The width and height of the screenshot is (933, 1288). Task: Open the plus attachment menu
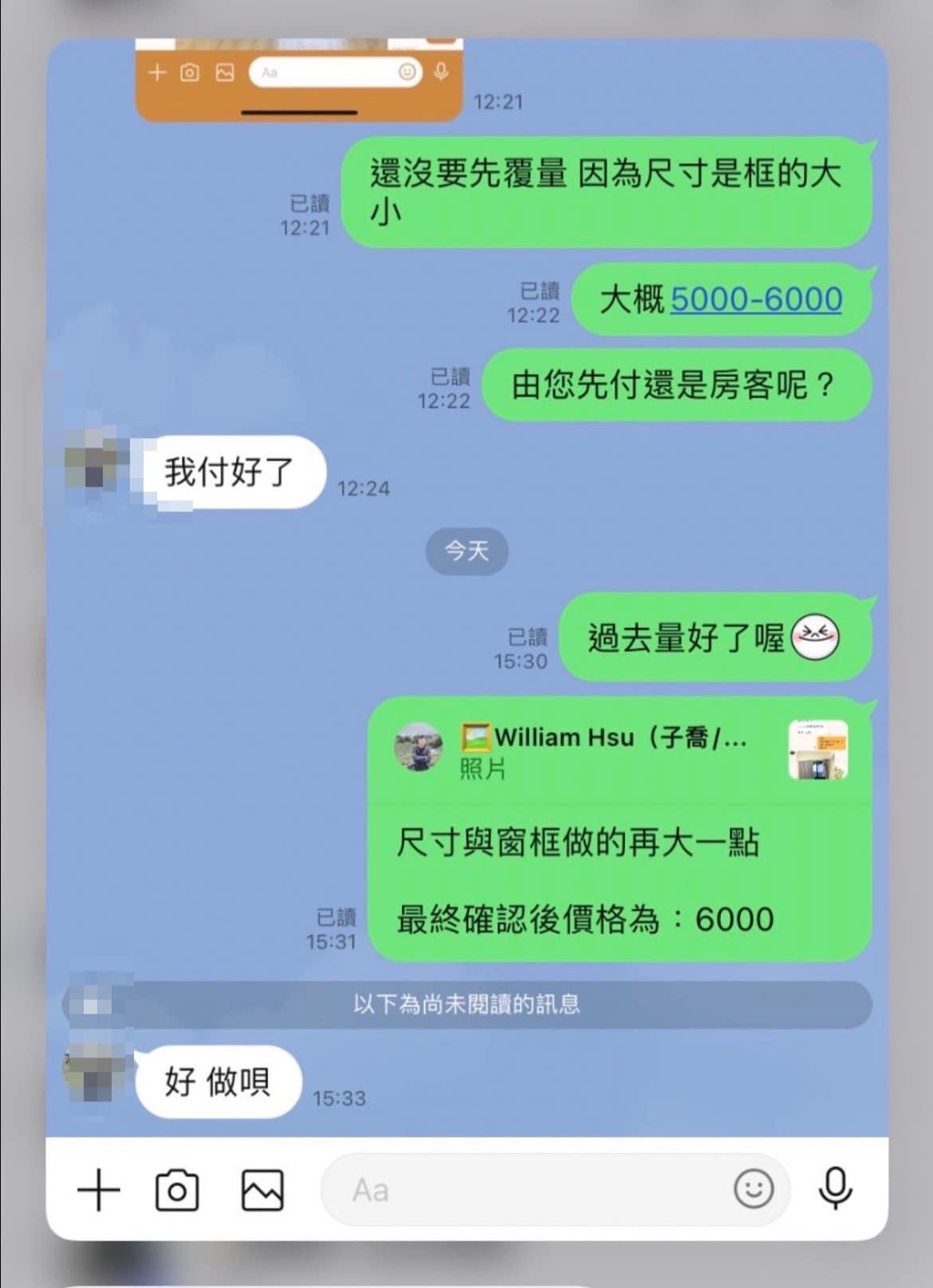pyautogui.click(x=99, y=1190)
